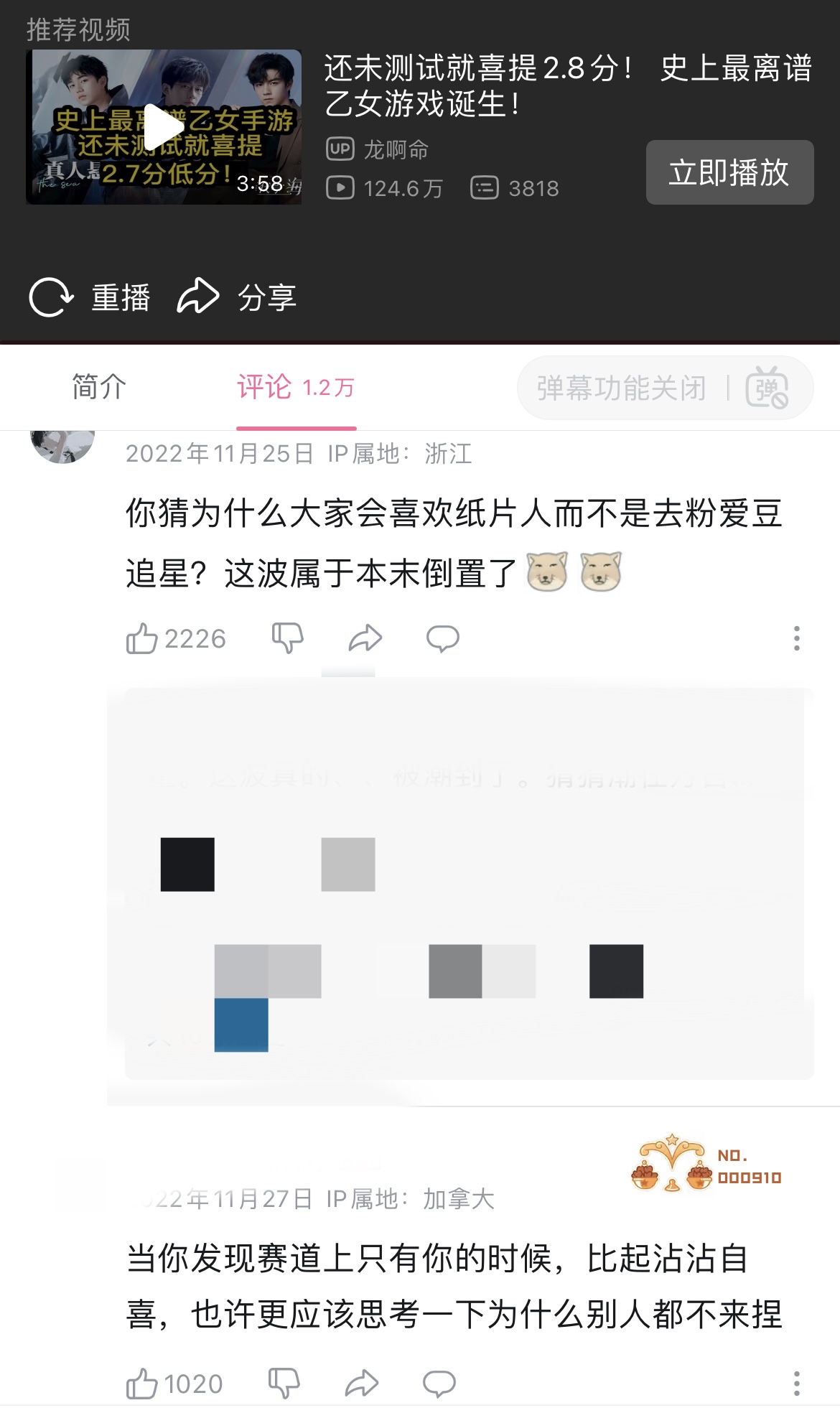Screen dimensions: 840x1408
Task: Switch to the 简介 tab
Action: click(99, 387)
